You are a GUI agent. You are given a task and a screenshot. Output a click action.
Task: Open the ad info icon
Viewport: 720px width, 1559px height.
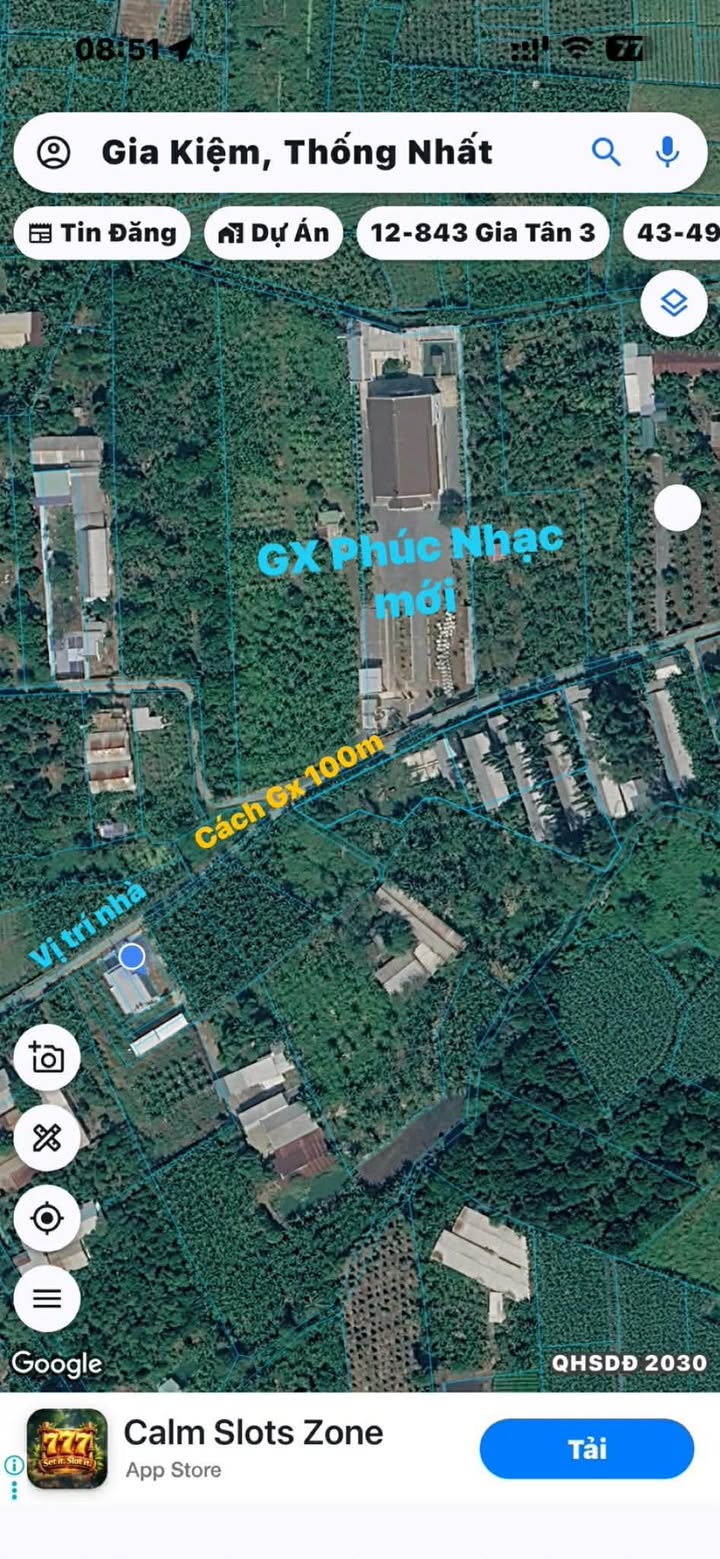[14, 1465]
